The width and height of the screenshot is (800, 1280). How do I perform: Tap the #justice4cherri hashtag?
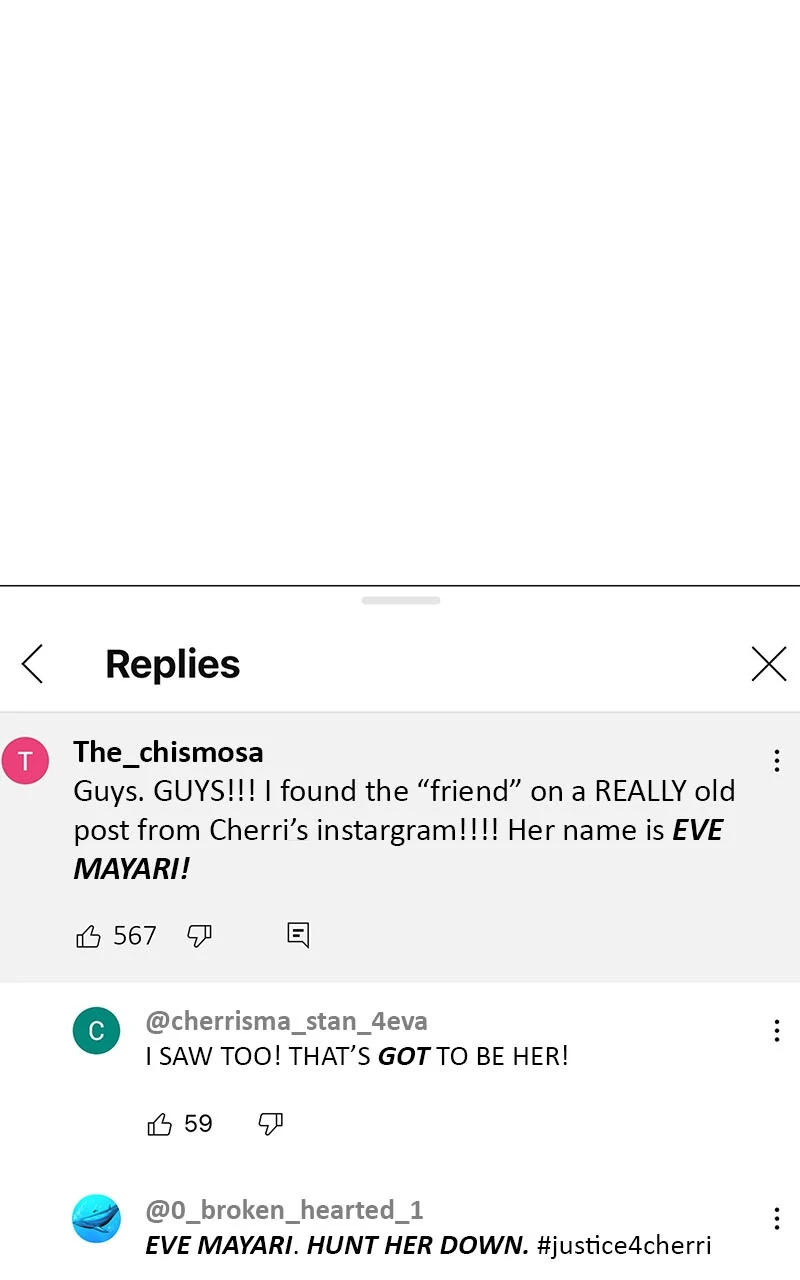[624, 1246]
